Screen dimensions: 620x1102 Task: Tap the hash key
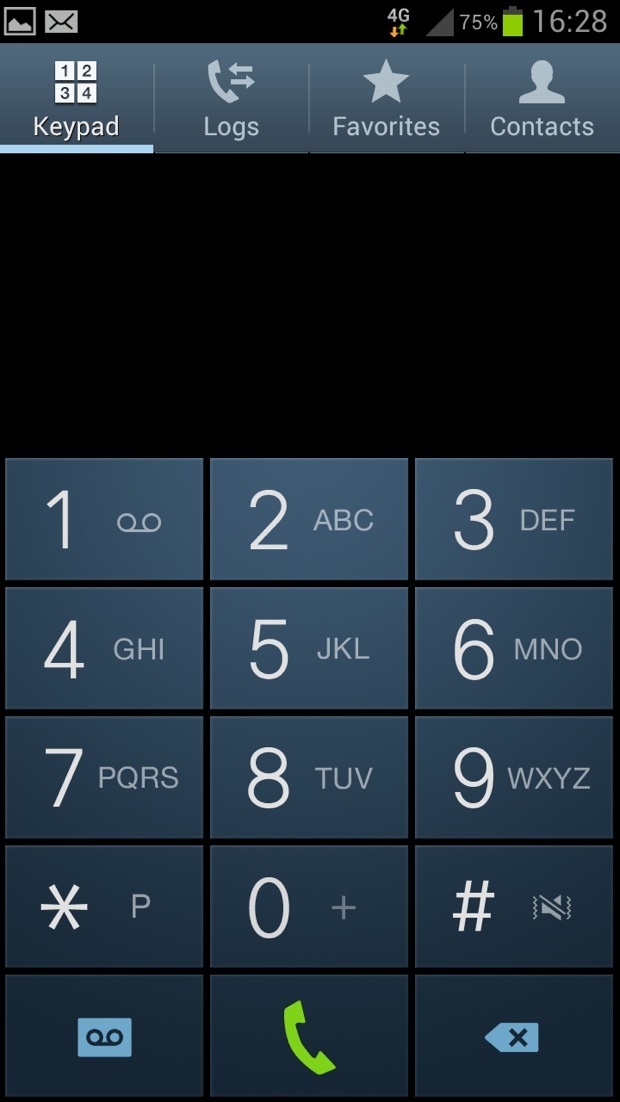pos(514,907)
